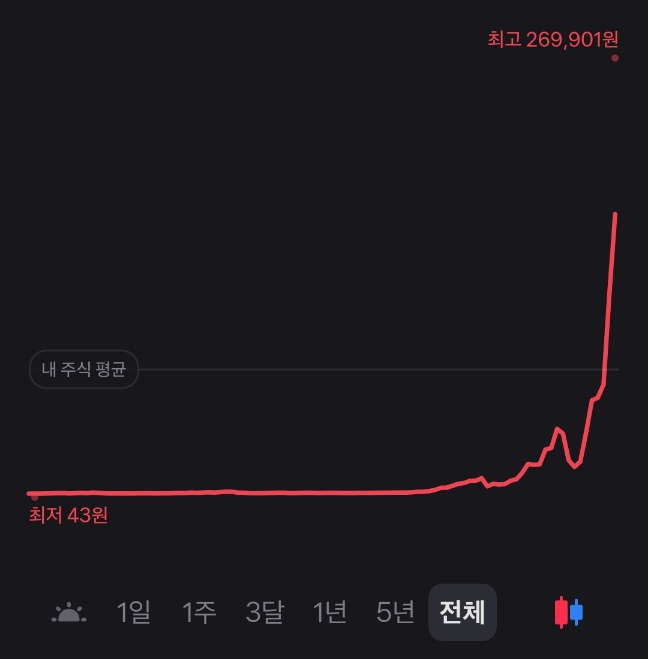View the 5년 price history
Viewport: 648px width, 659px height.
(395, 612)
